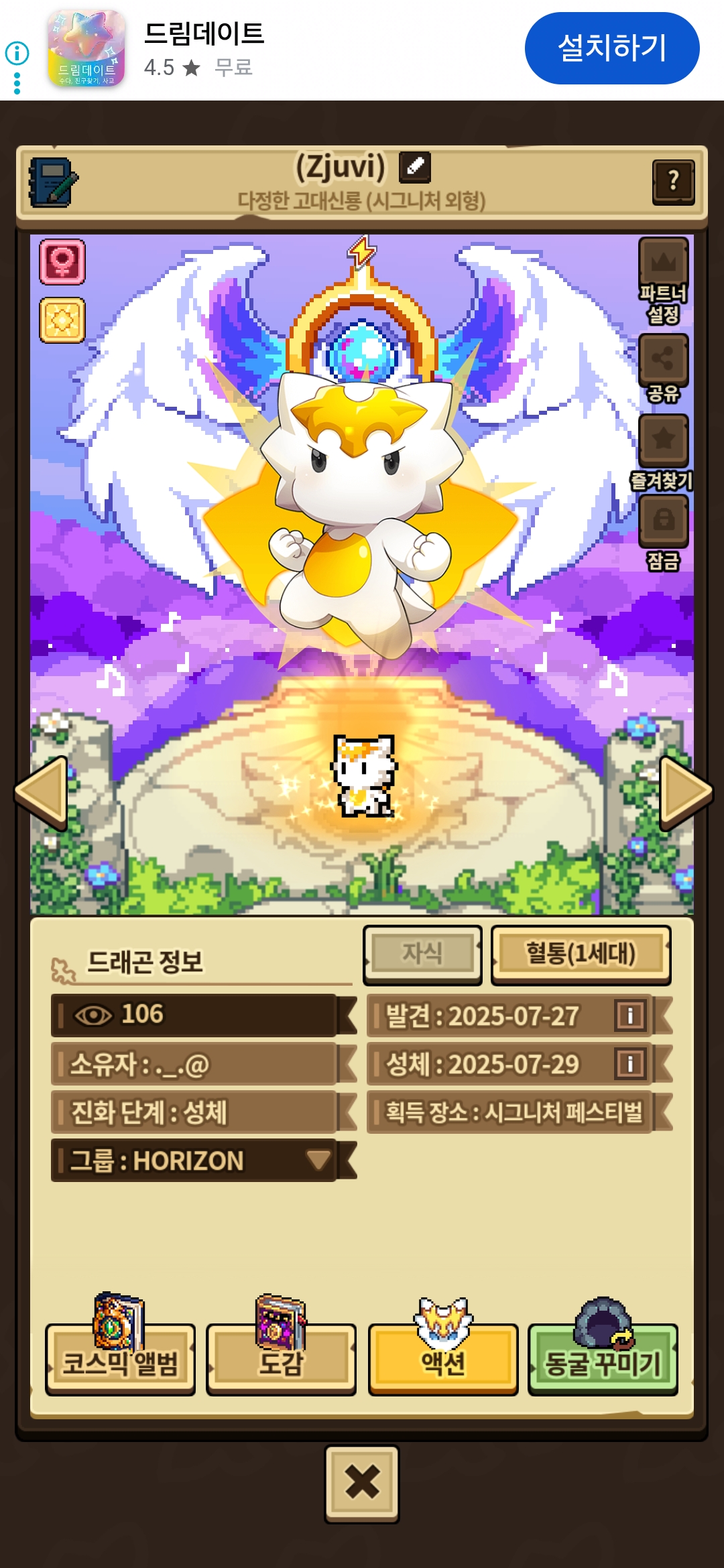
Task: Open 혈통(1세대) lineage button
Action: (x=581, y=954)
